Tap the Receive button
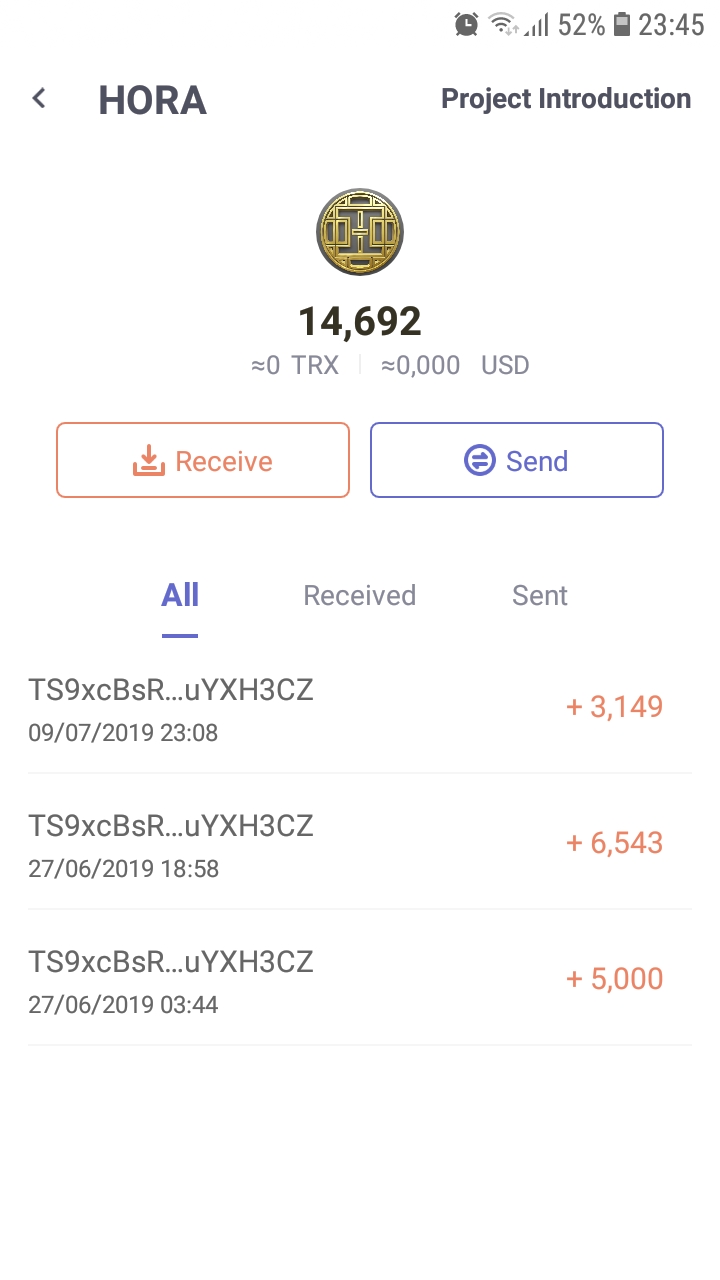This screenshot has width=720, height=1280. (x=203, y=461)
